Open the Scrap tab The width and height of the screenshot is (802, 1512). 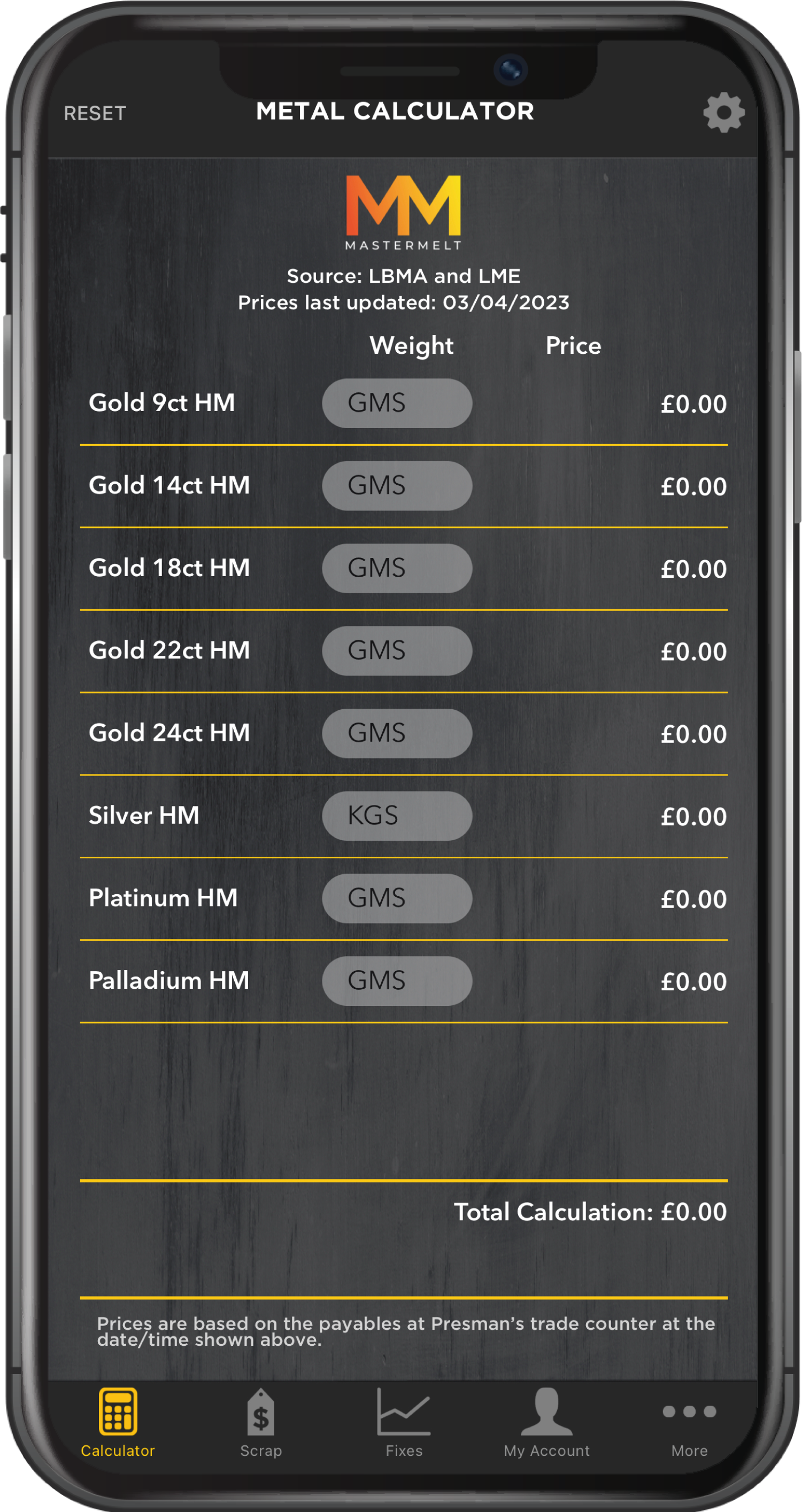click(261, 1423)
